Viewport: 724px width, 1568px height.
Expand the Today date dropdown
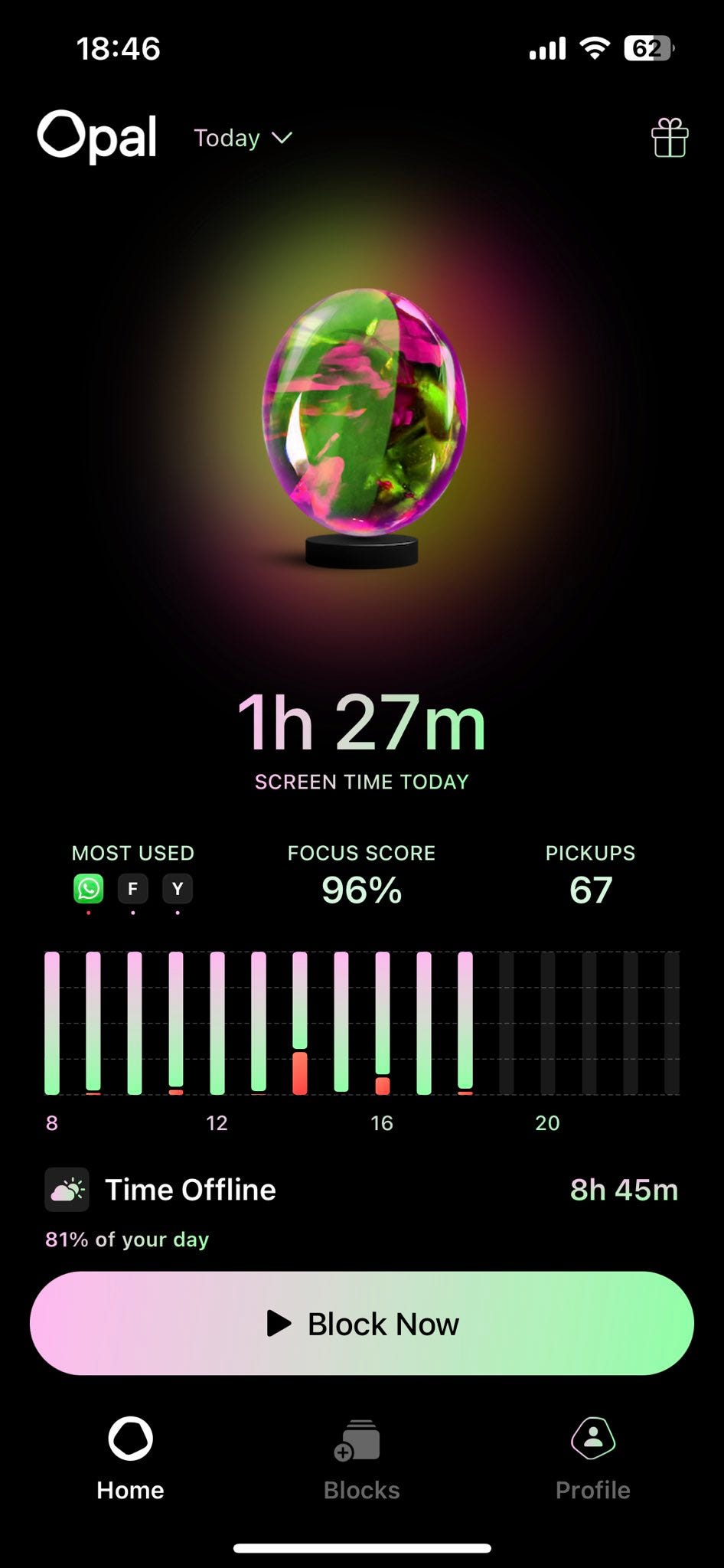tap(243, 138)
